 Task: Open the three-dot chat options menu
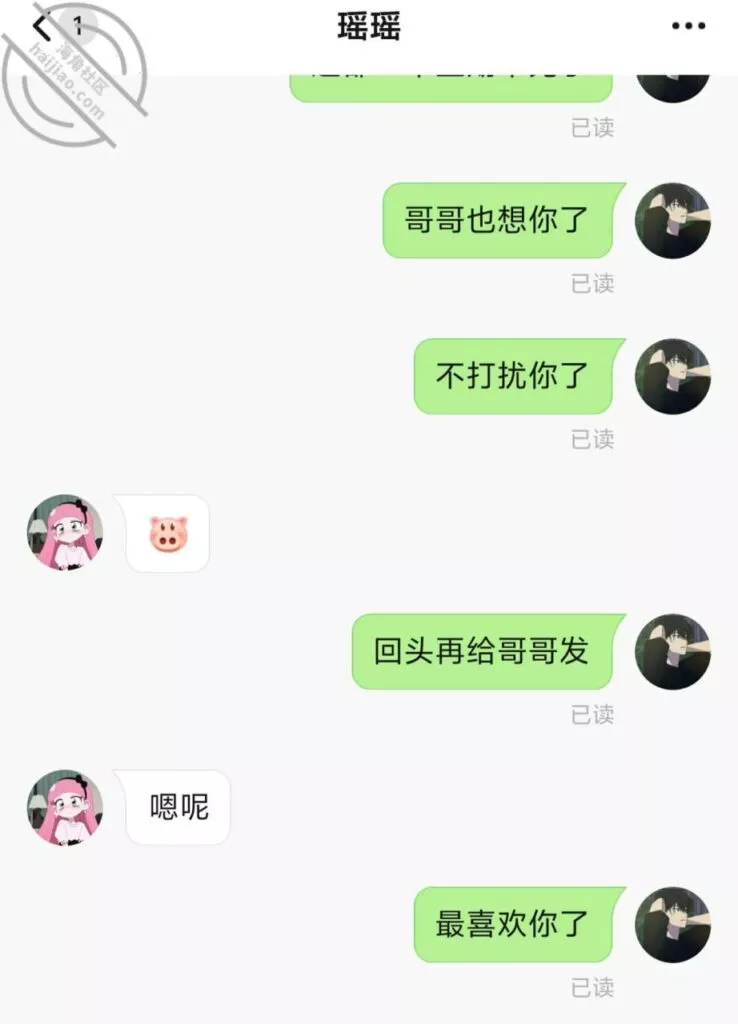[x=688, y=27]
